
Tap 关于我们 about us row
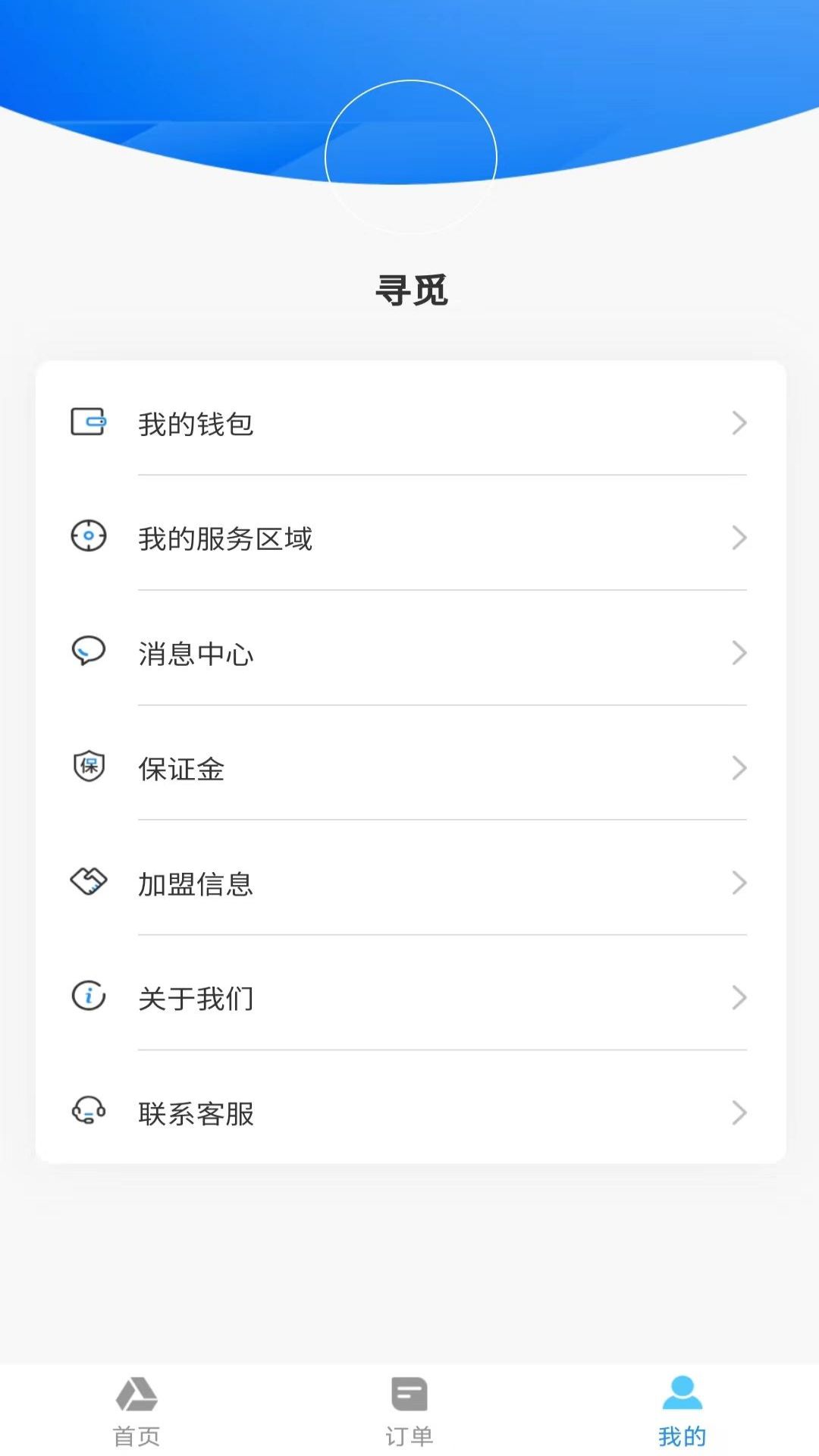409,998
